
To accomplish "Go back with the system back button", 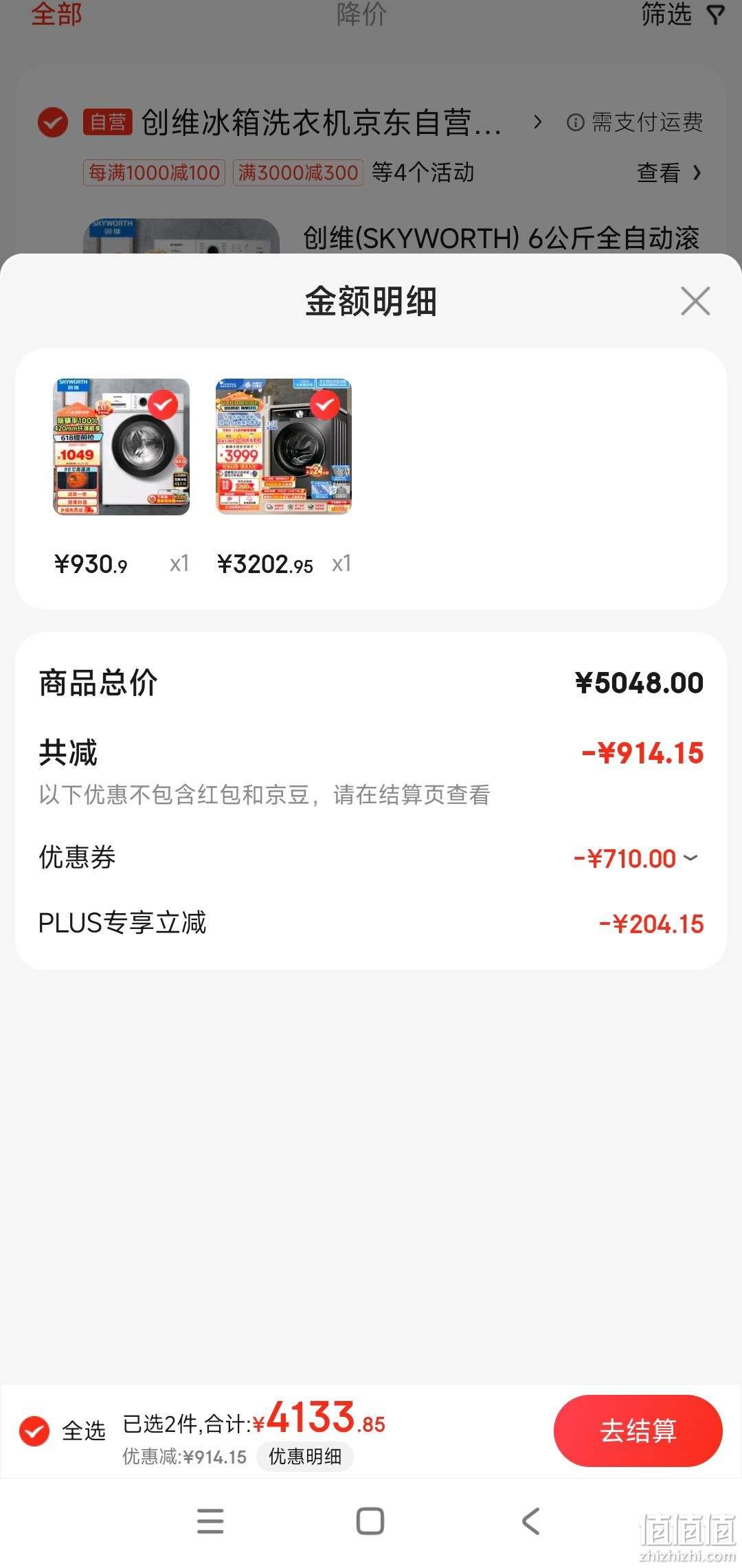I will click(530, 1521).
